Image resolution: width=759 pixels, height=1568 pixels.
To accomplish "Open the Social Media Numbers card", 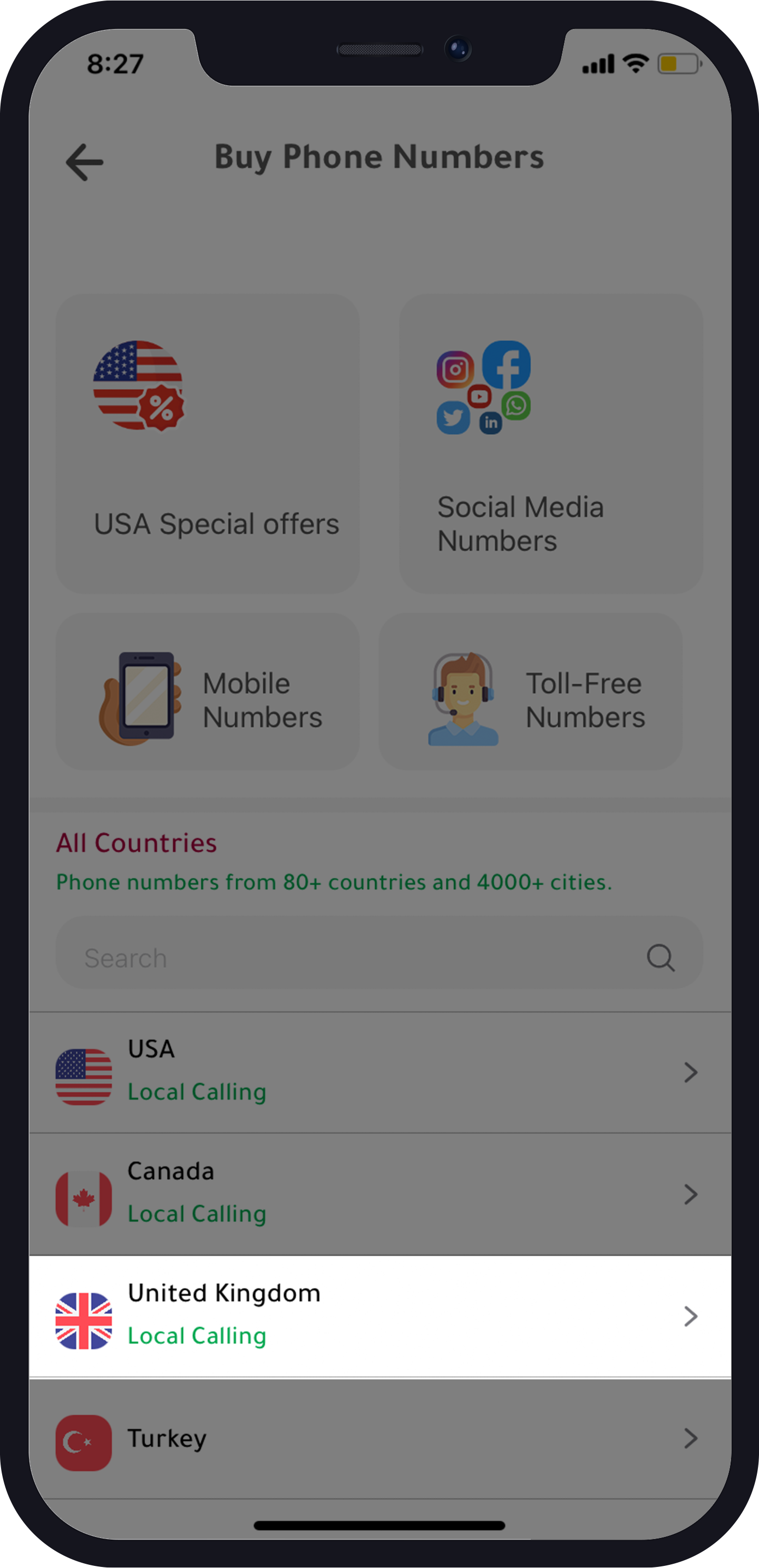I will [x=551, y=443].
